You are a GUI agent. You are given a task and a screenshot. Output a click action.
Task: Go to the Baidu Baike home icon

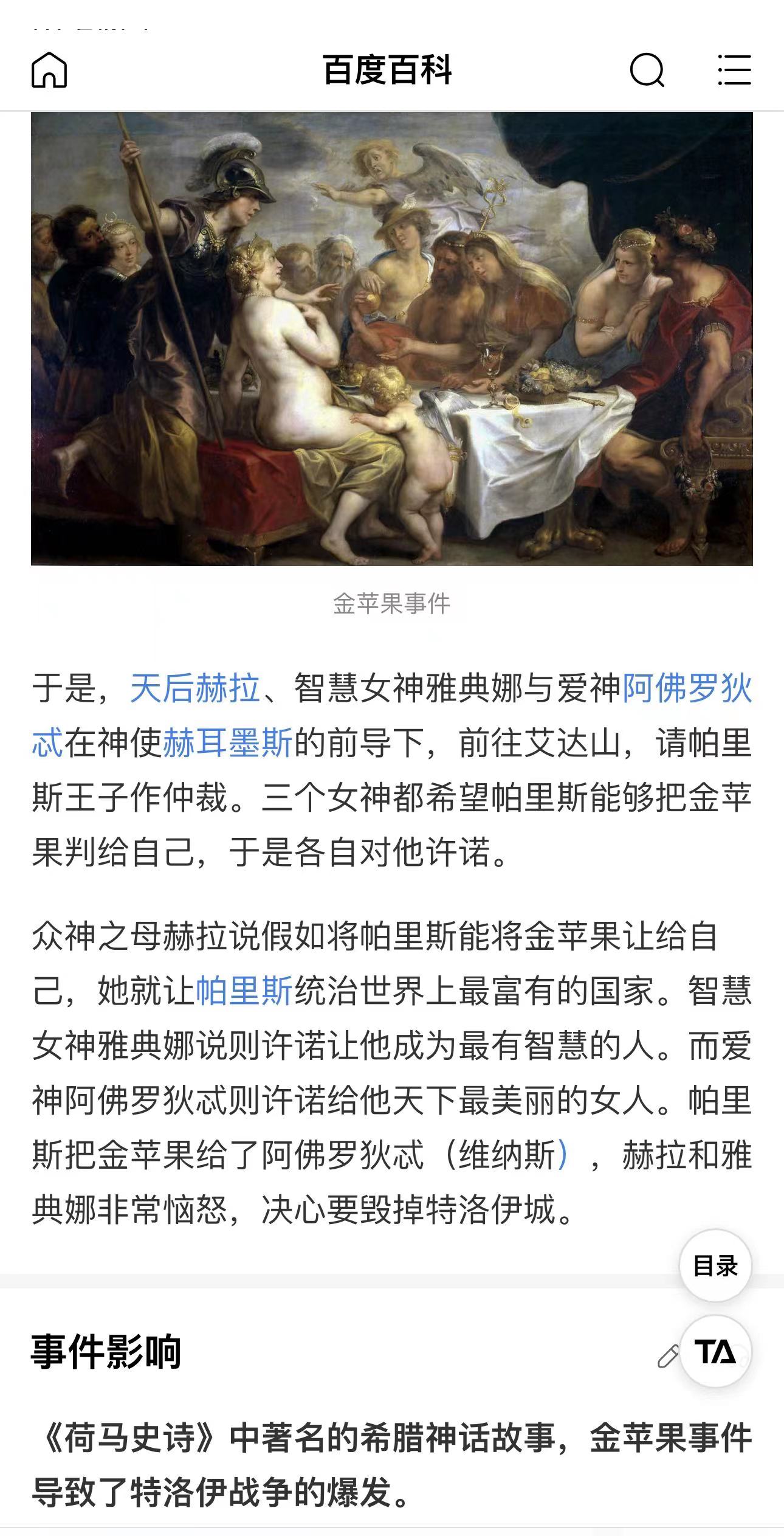[49, 70]
